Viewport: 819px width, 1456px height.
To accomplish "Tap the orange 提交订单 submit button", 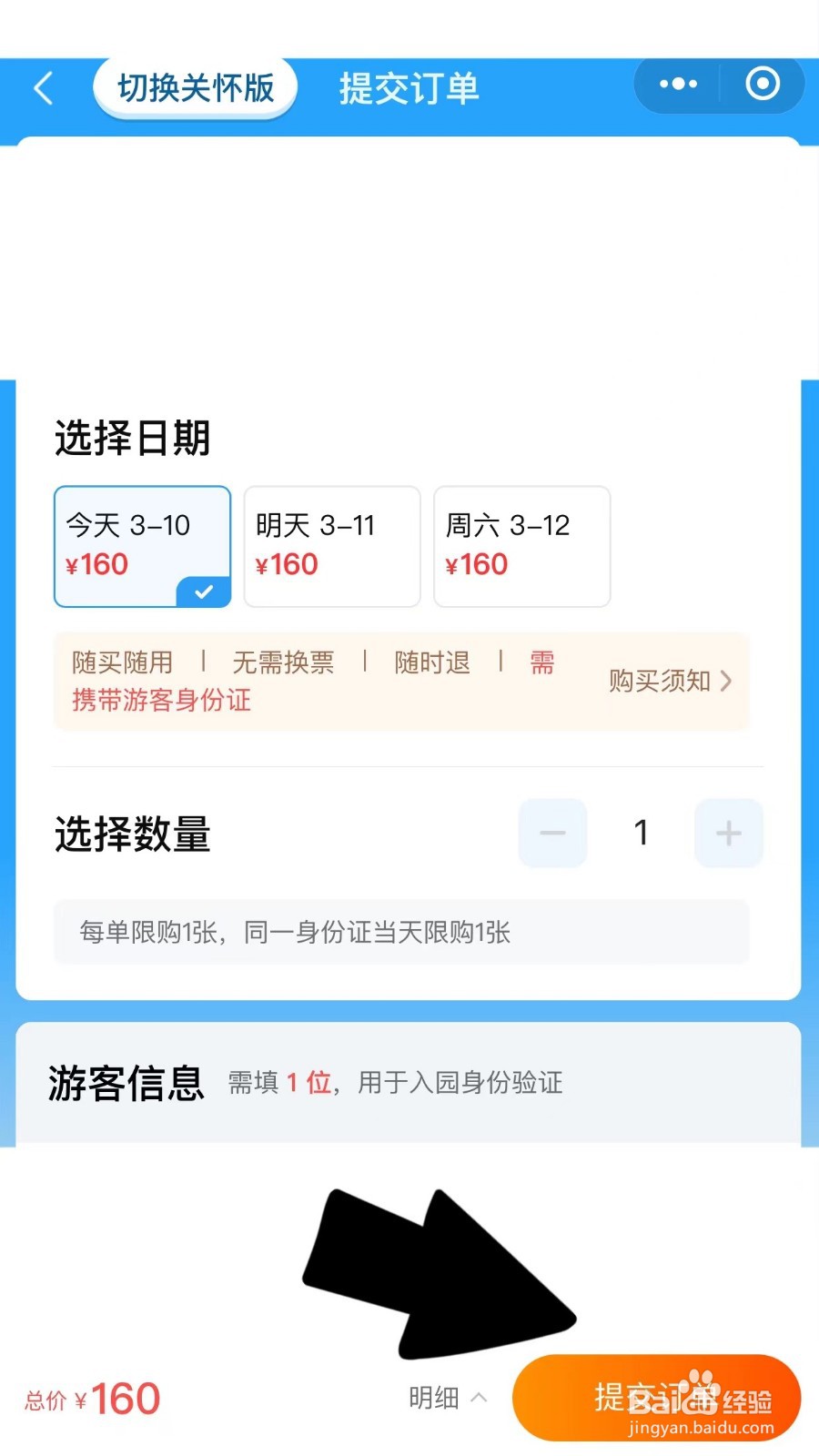I will click(x=653, y=1399).
